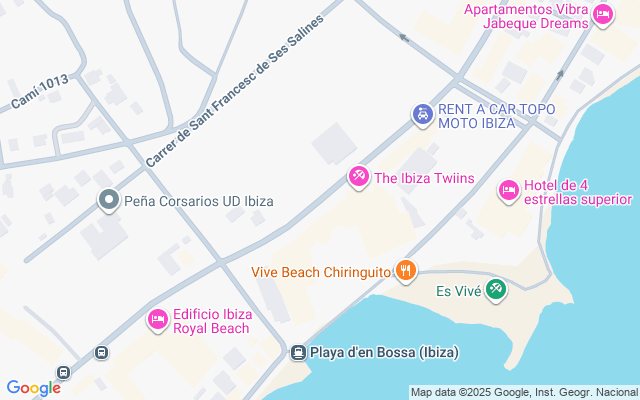Select the RENT A CAR TOPO MOTO IBIZA pin

point(423,115)
